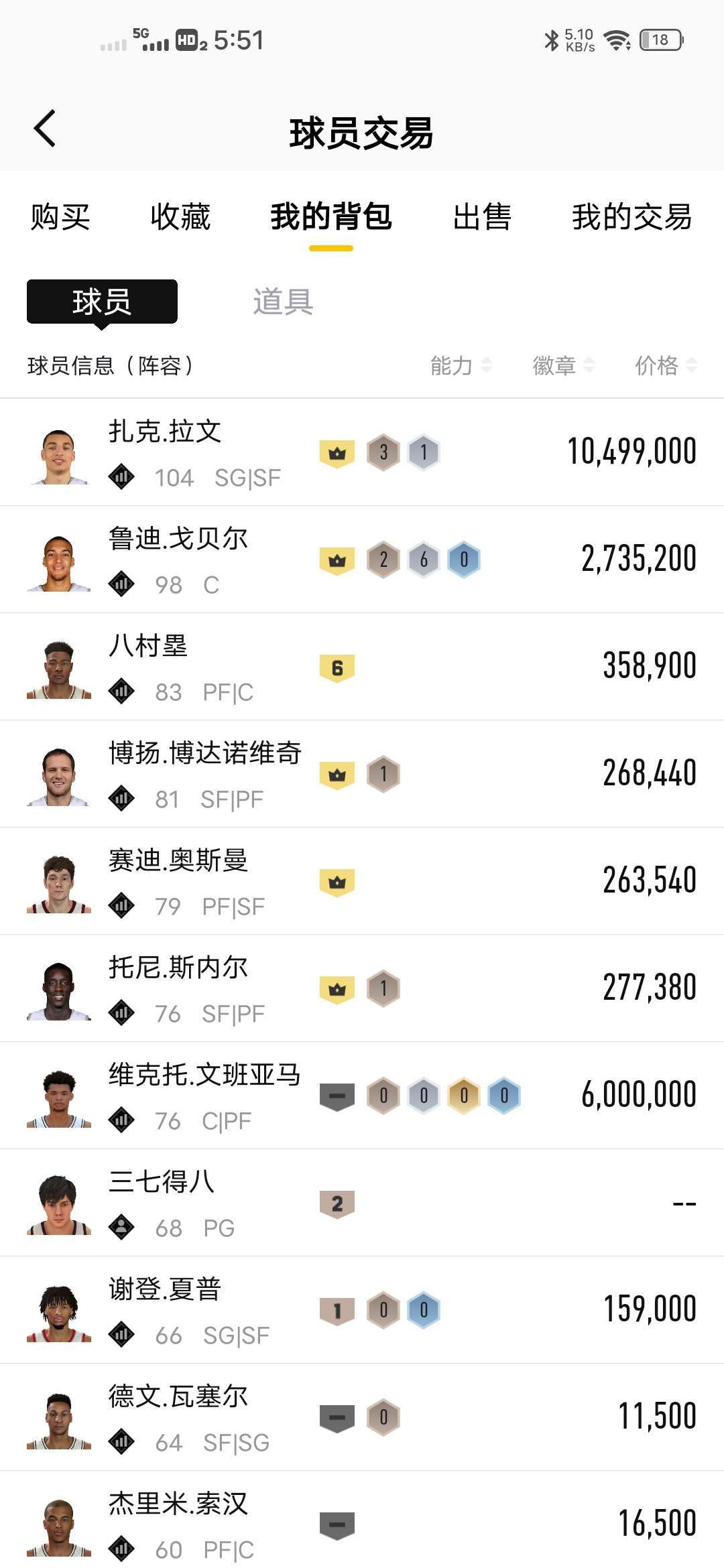Screen dimensions: 724x1568
Task: View the 八村塁 player row
Action: coord(362,667)
